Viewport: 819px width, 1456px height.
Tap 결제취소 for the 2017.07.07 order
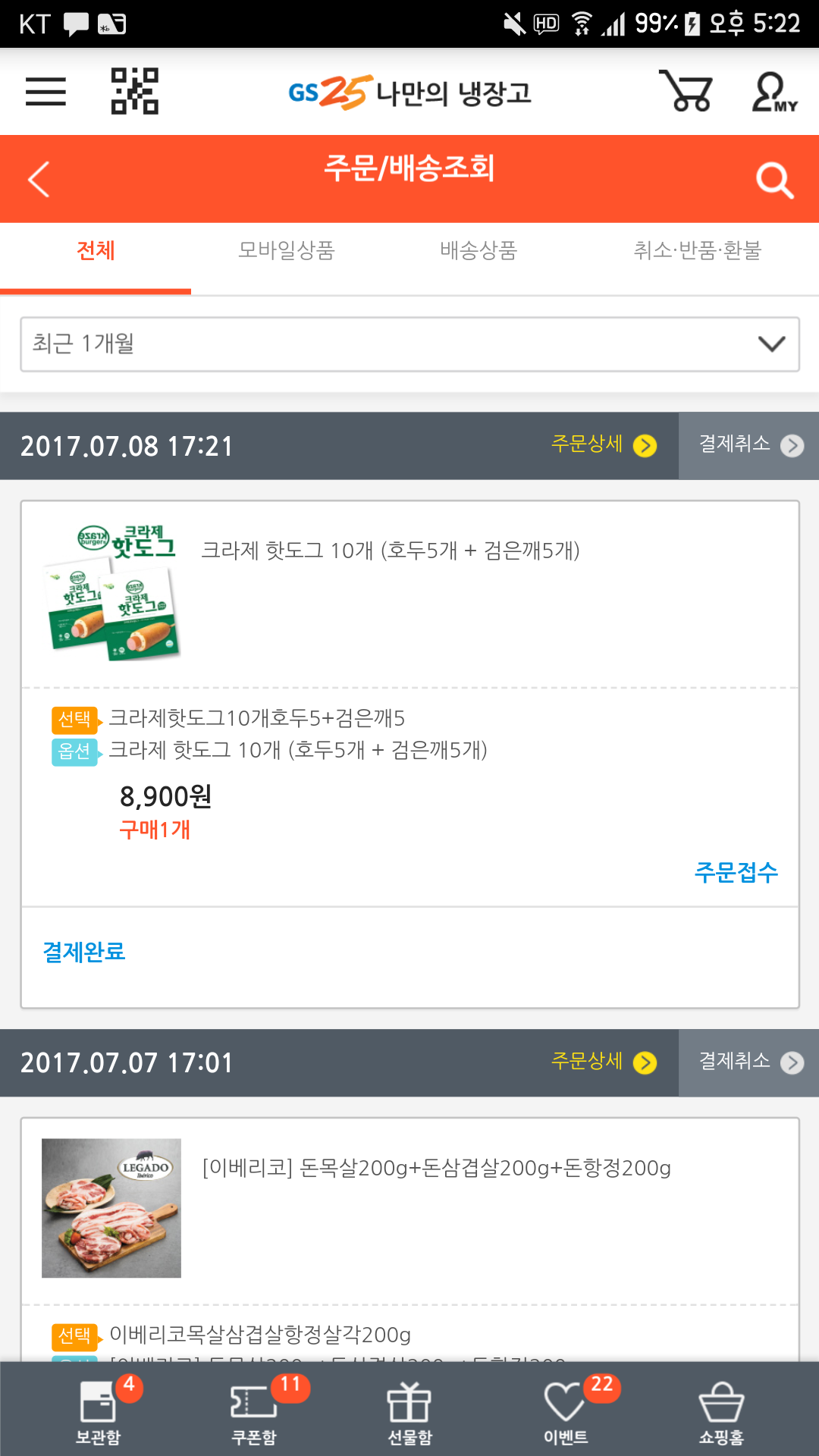[x=749, y=1062]
